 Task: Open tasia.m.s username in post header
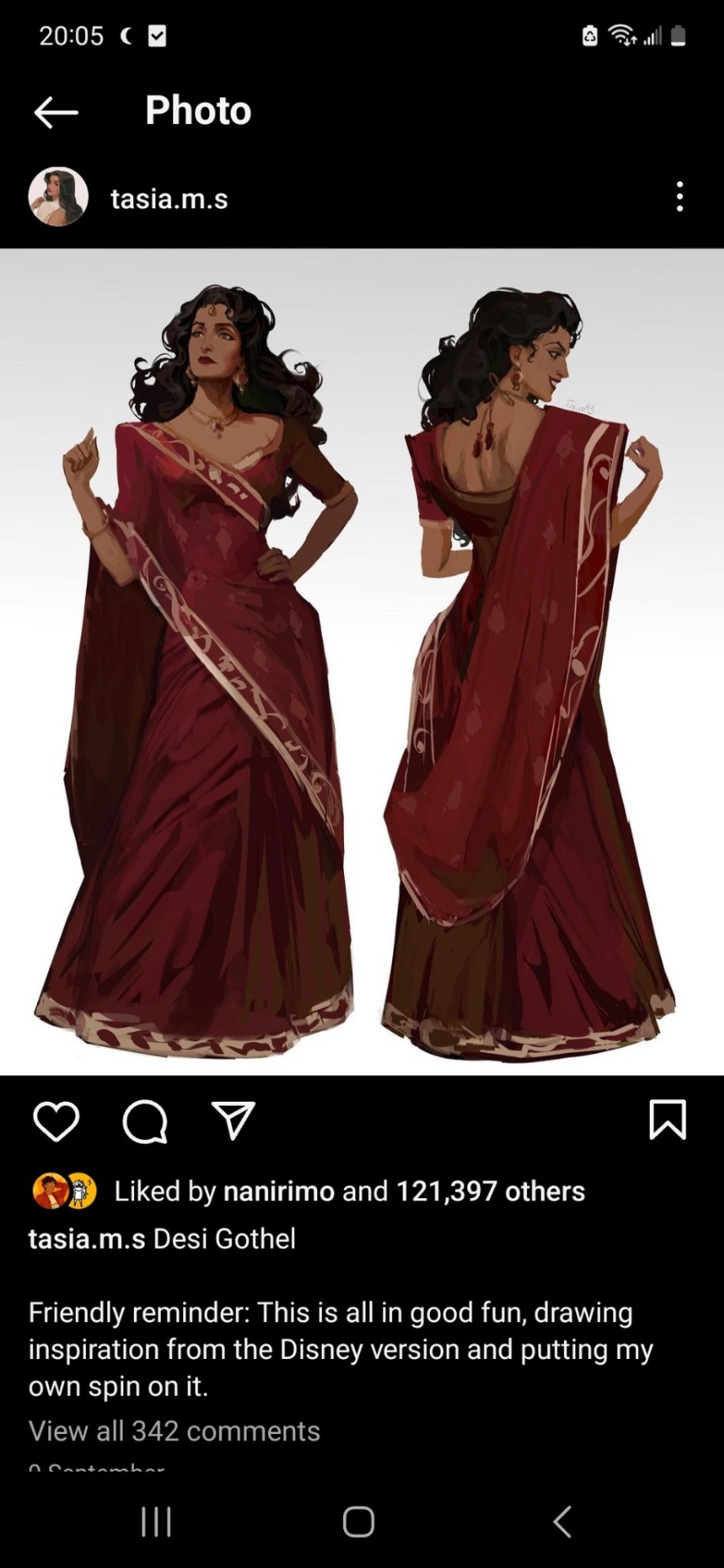pyautogui.click(x=169, y=198)
